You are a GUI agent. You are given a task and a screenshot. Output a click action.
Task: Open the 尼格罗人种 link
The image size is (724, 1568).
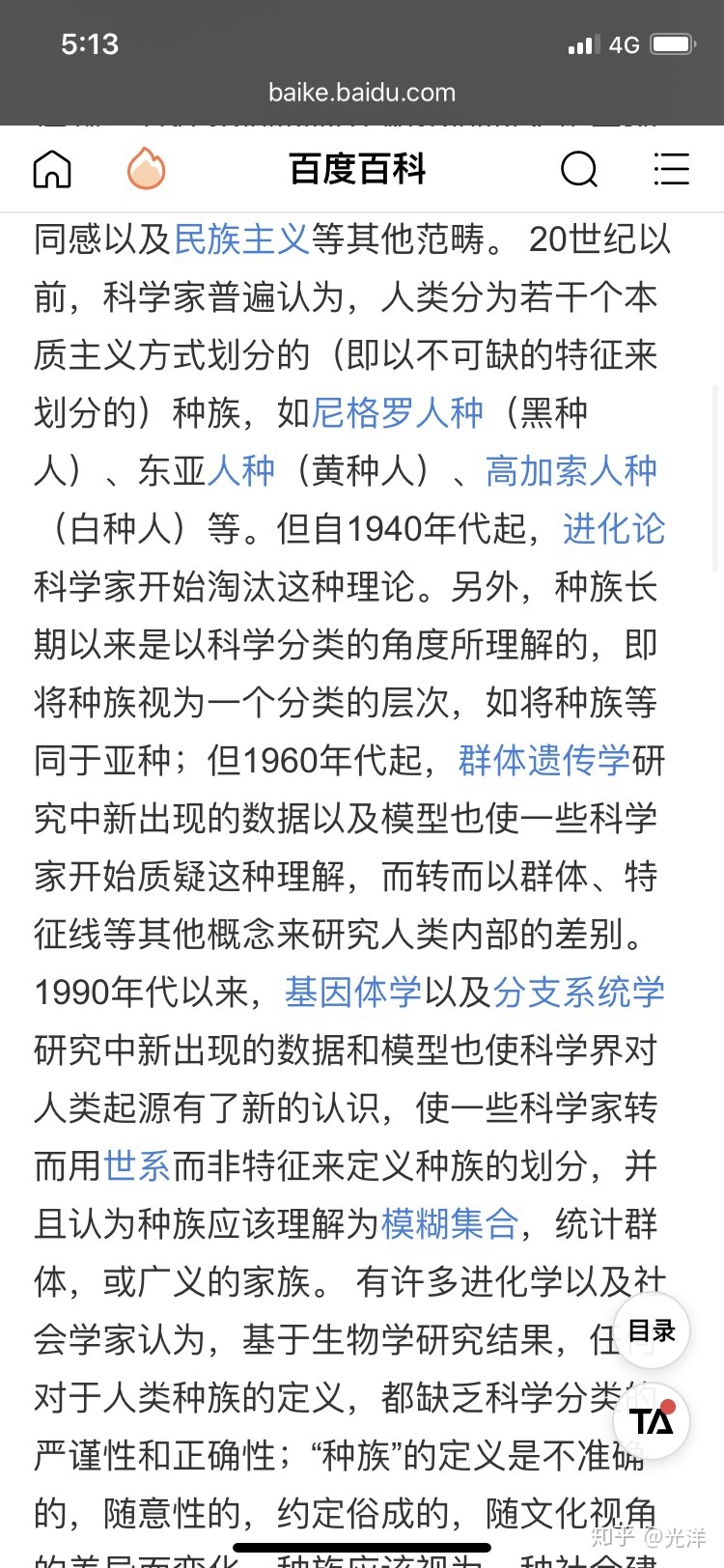tap(398, 412)
